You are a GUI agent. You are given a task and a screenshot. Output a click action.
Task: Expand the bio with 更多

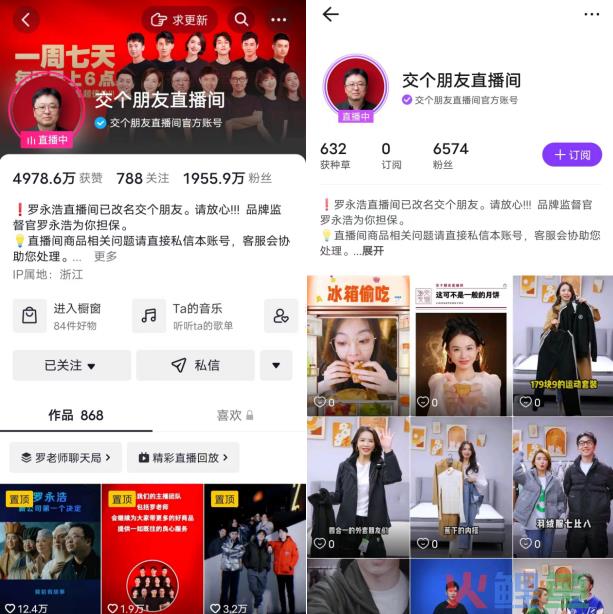pyautogui.click(x=105, y=256)
